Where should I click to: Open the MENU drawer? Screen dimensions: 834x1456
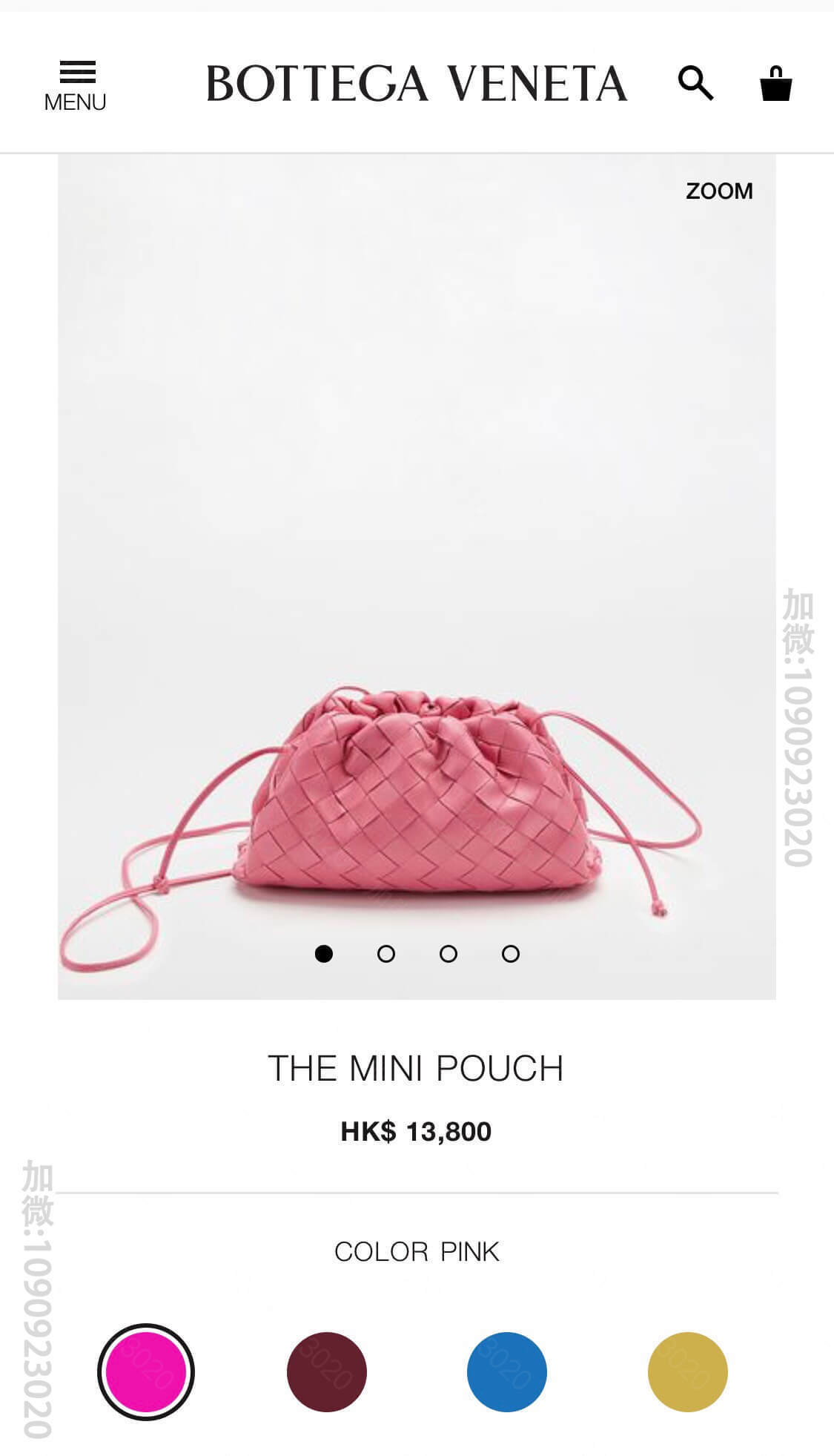pyautogui.click(x=76, y=85)
